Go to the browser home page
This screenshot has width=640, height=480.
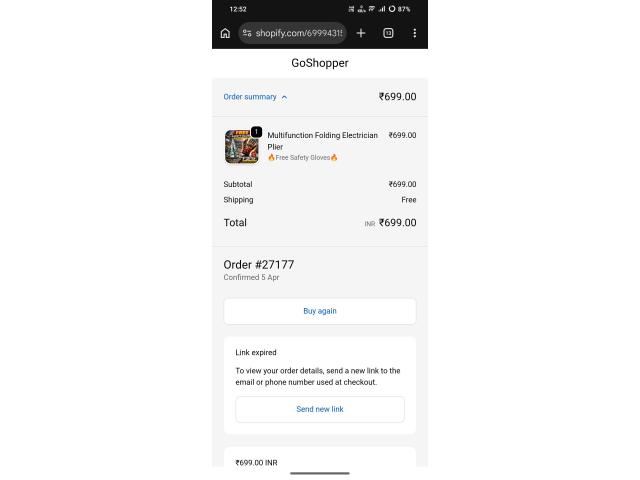(225, 33)
